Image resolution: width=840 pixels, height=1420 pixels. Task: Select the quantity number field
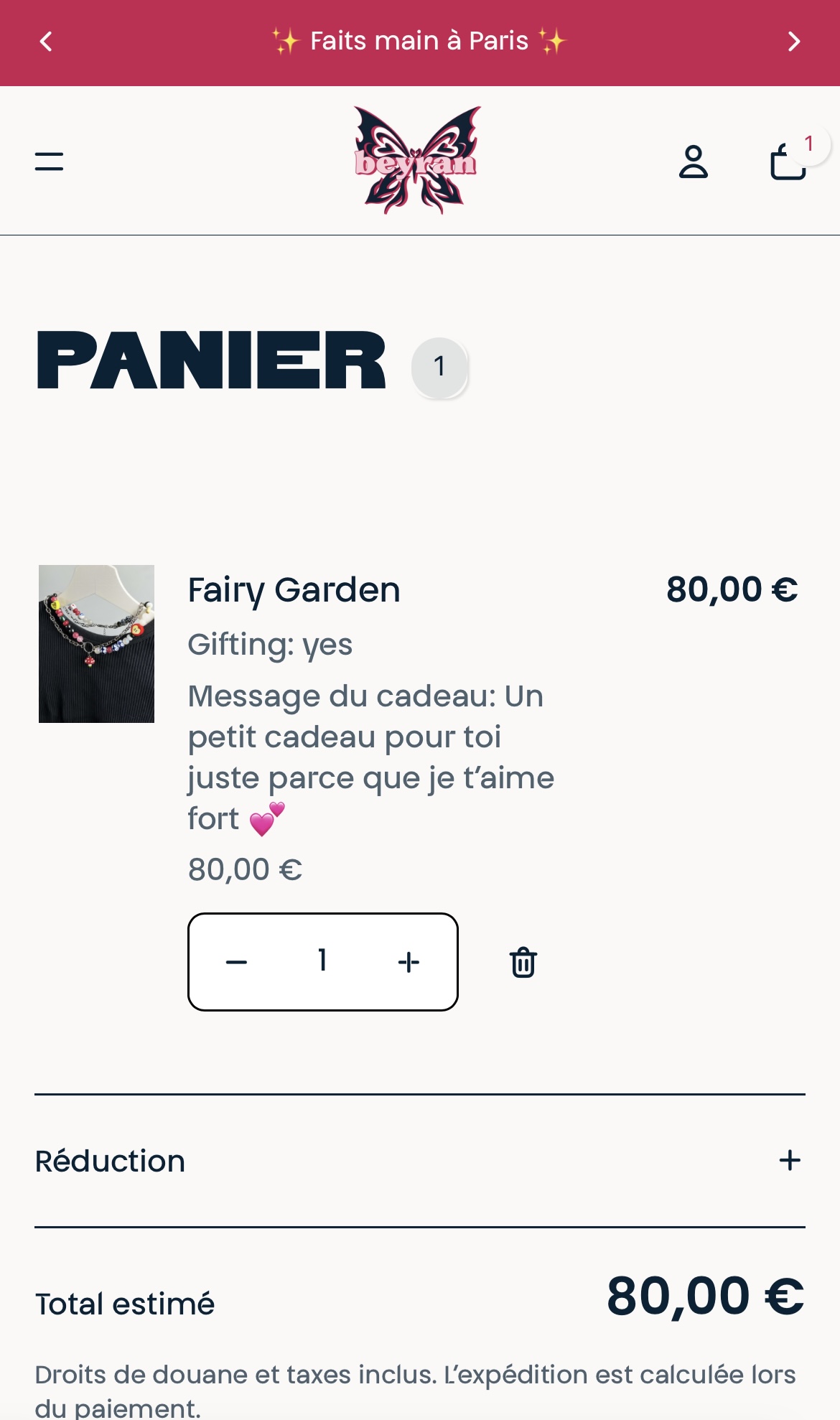pos(322,961)
